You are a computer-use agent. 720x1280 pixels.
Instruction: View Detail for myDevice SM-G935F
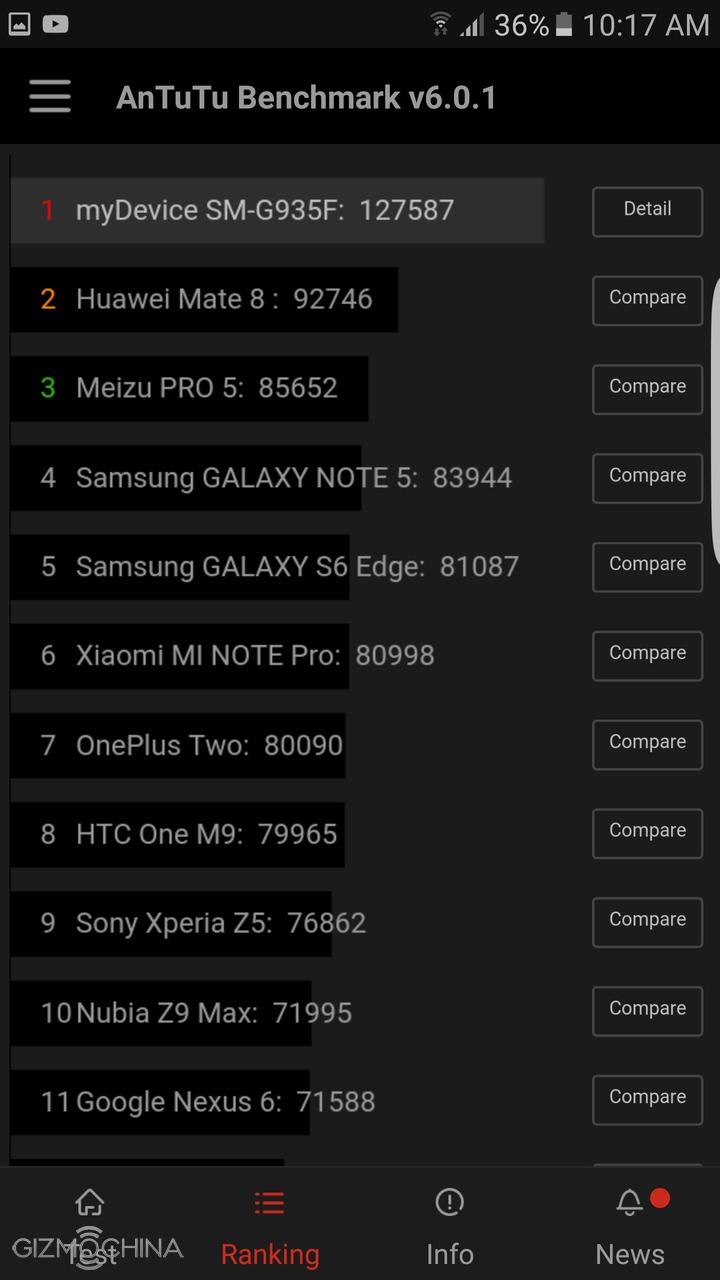coord(647,211)
